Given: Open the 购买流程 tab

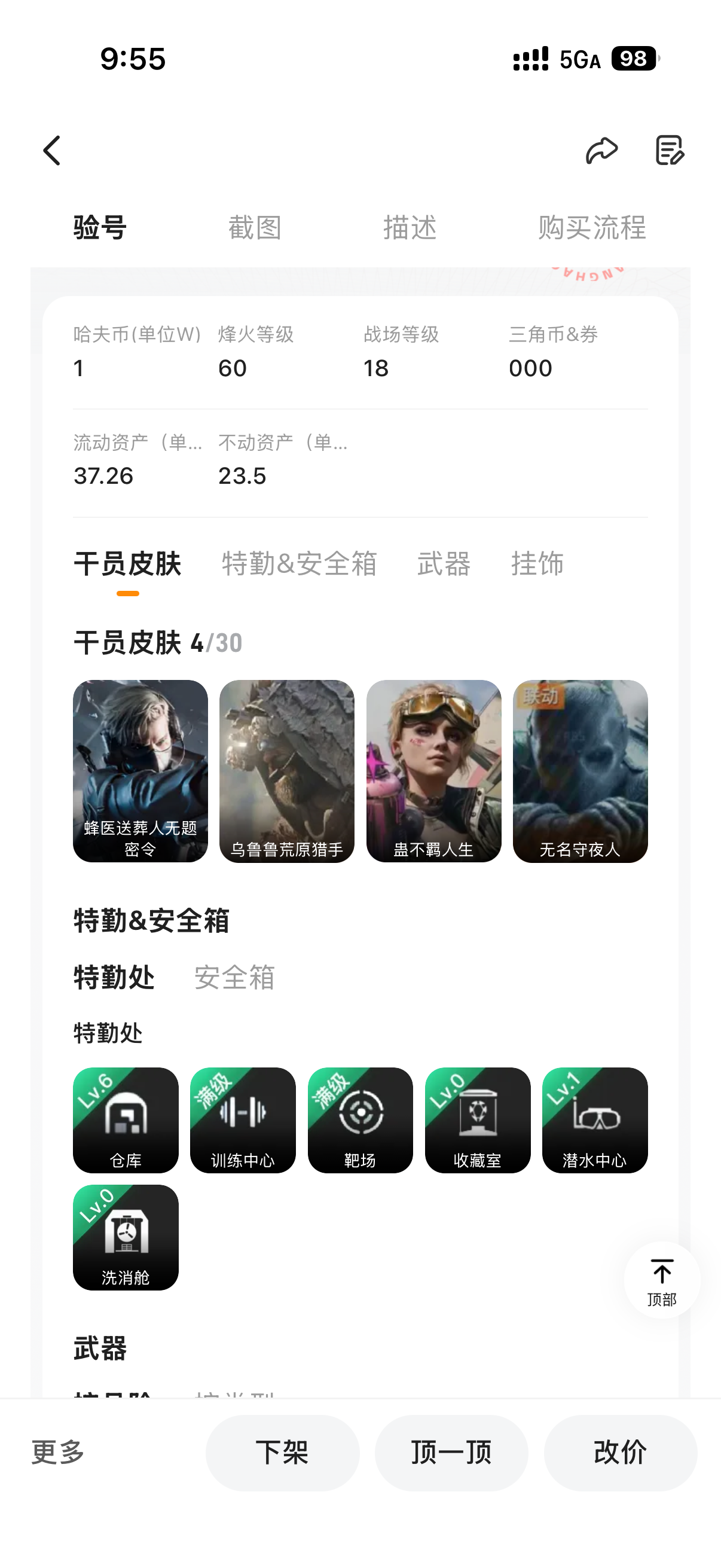Looking at the screenshot, I should 592,228.
